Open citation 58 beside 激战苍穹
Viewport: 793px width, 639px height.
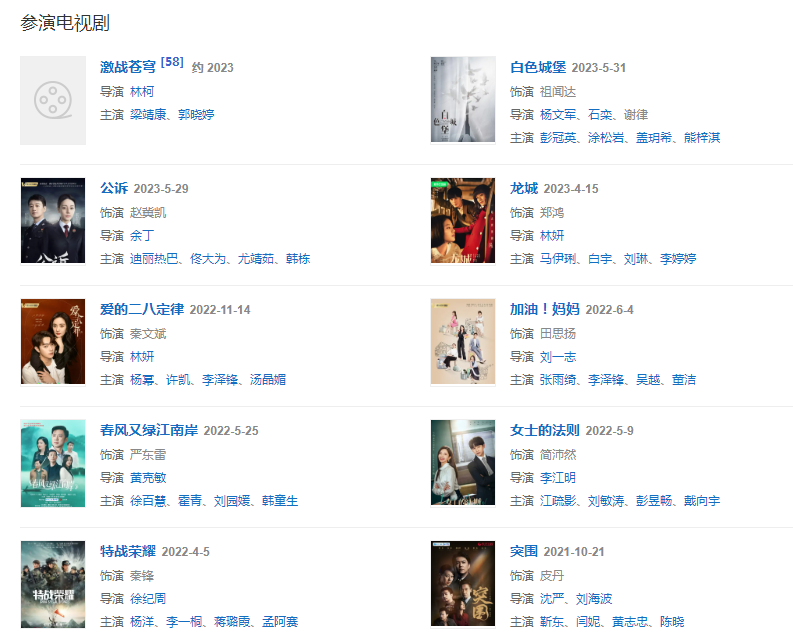[172, 62]
